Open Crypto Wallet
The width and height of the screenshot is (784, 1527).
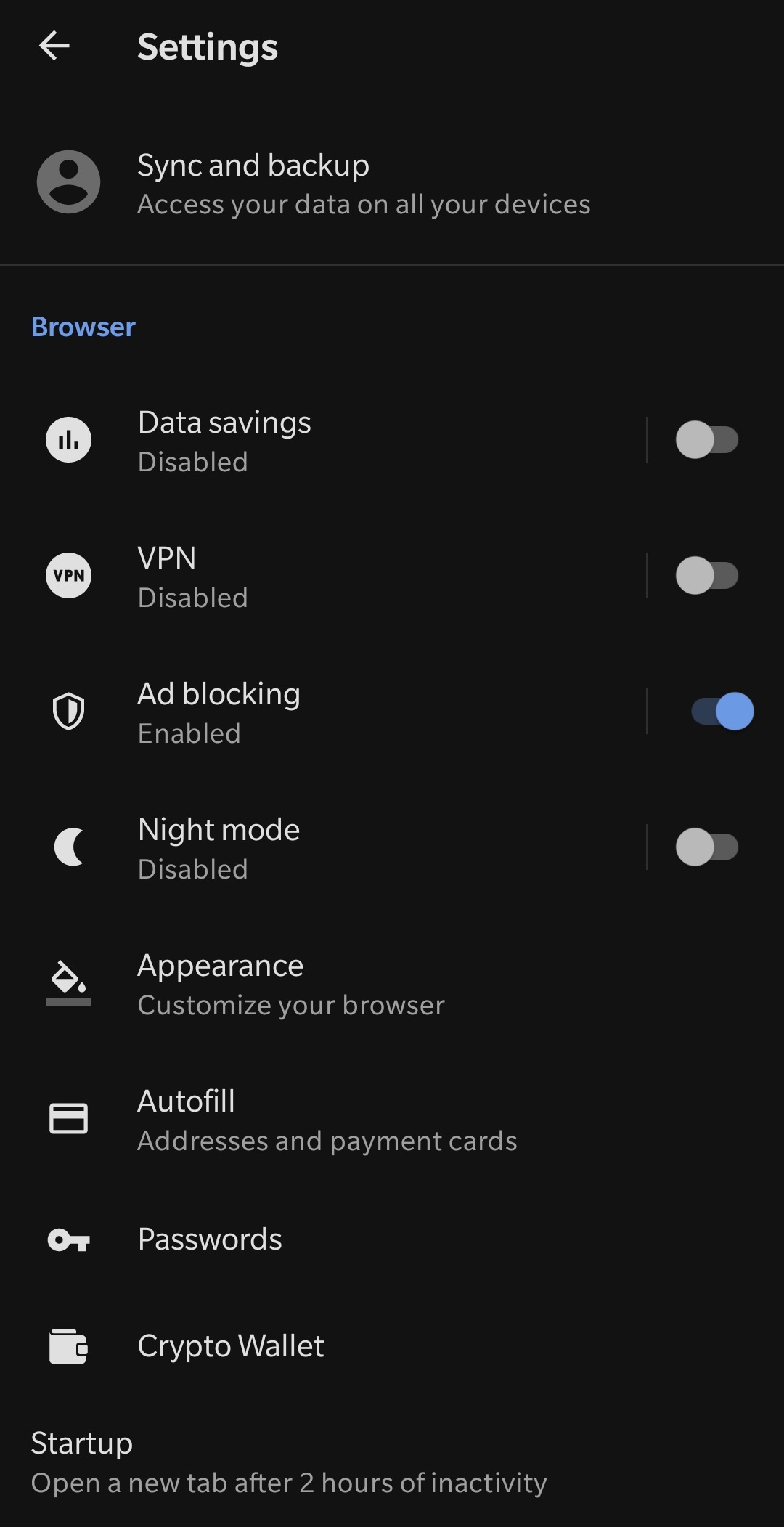(392, 1346)
